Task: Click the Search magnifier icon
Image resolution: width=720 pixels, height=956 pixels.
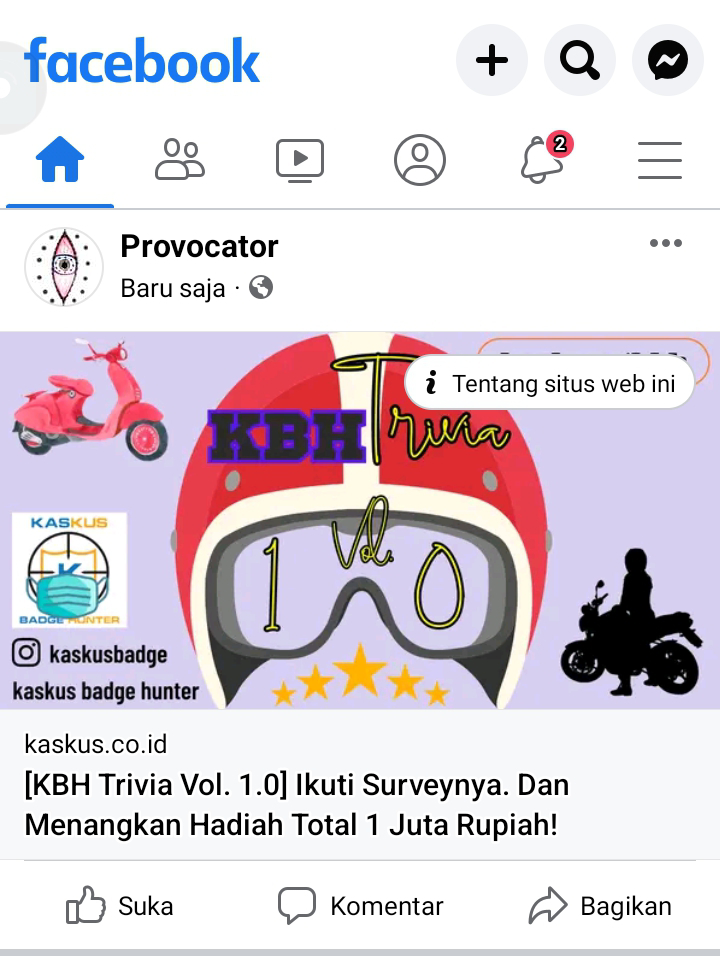Action: point(579,60)
